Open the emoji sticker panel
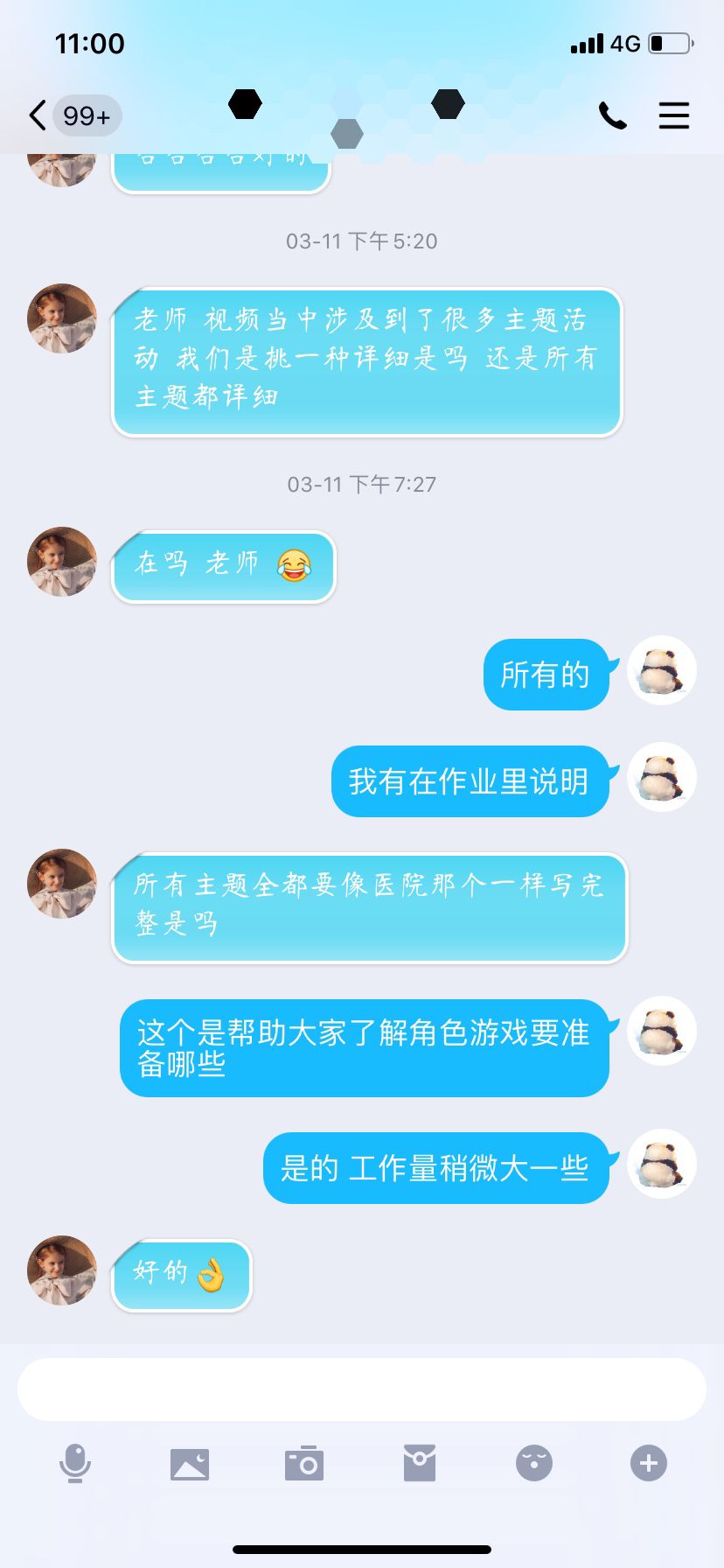This screenshot has width=724, height=1568. [x=534, y=1463]
